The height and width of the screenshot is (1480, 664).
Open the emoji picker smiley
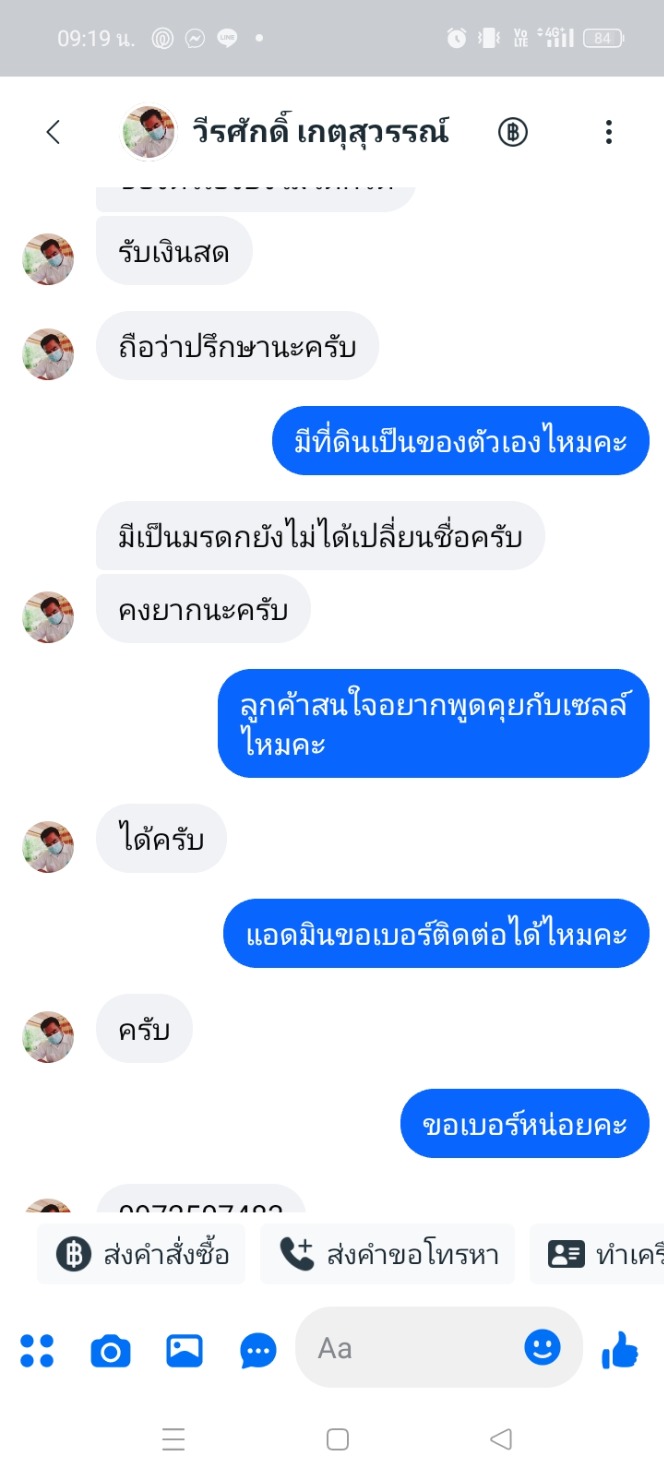[x=543, y=1348]
